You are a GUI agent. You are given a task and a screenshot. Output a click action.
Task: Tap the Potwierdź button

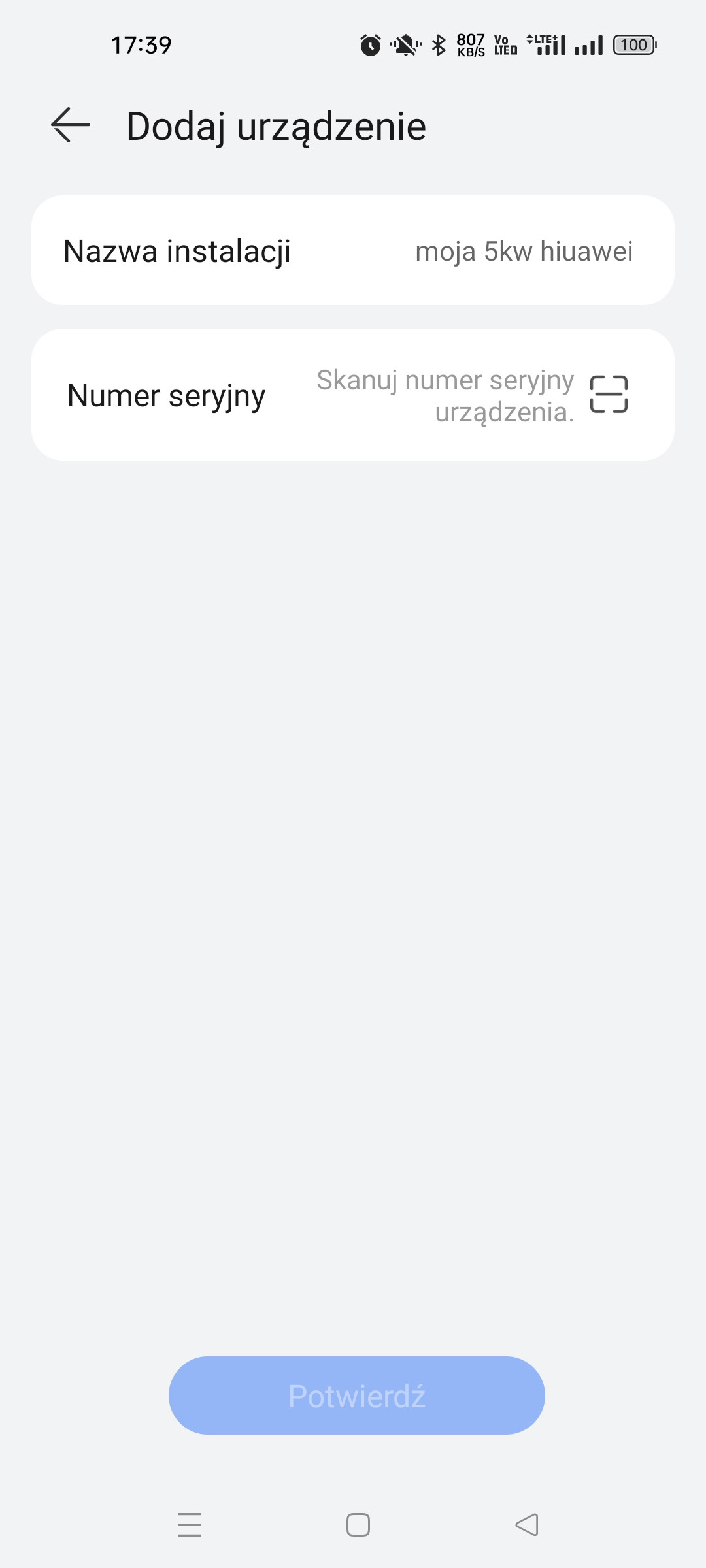coord(357,1396)
